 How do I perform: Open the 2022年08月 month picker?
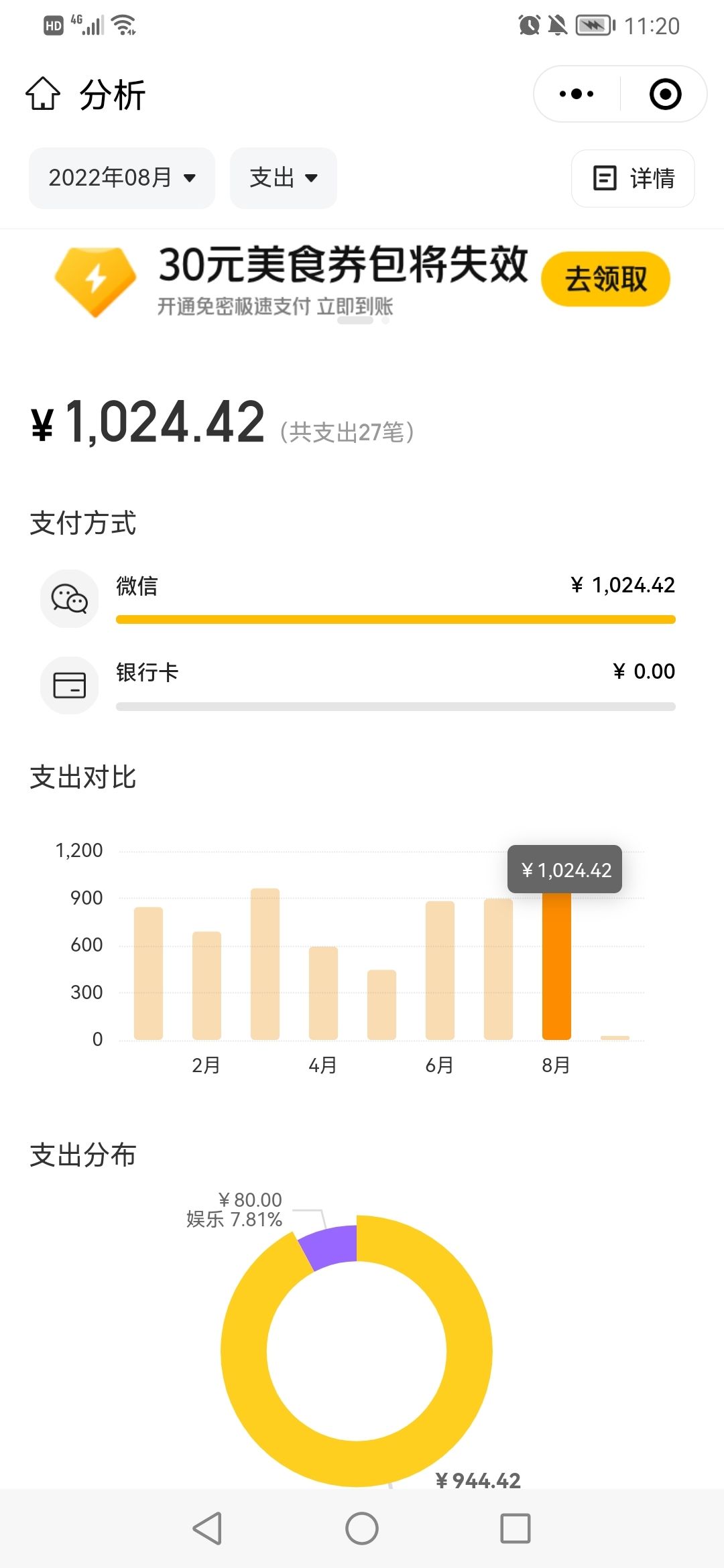(x=122, y=178)
